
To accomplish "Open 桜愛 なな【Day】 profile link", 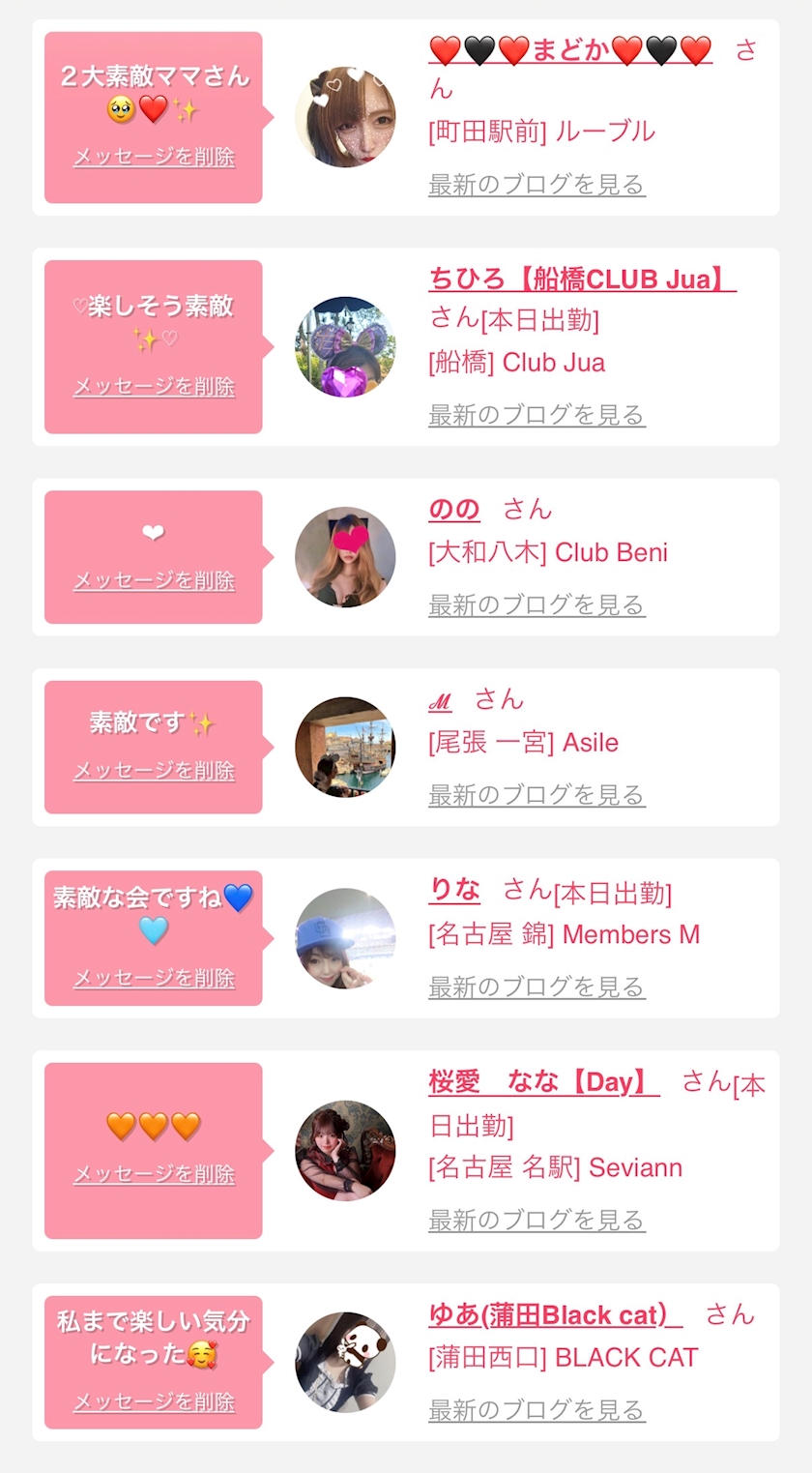I will [544, 1082].
